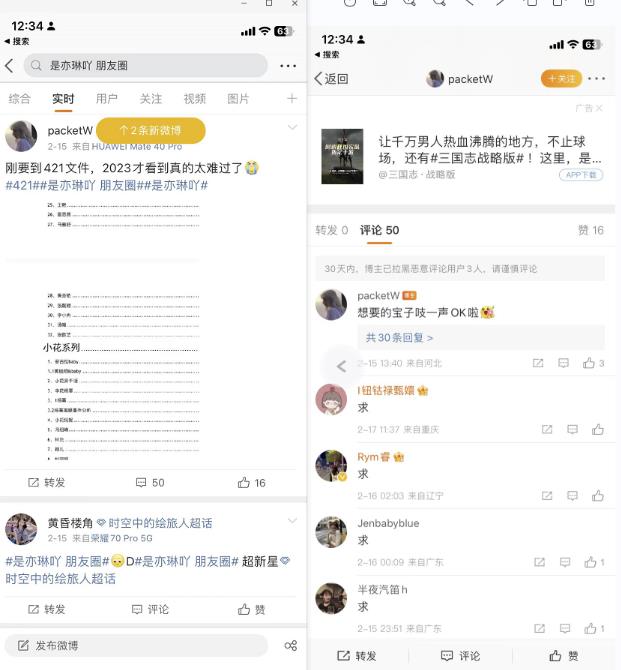
Task: Switch to the 视频 tab
Action: (194, 99)
